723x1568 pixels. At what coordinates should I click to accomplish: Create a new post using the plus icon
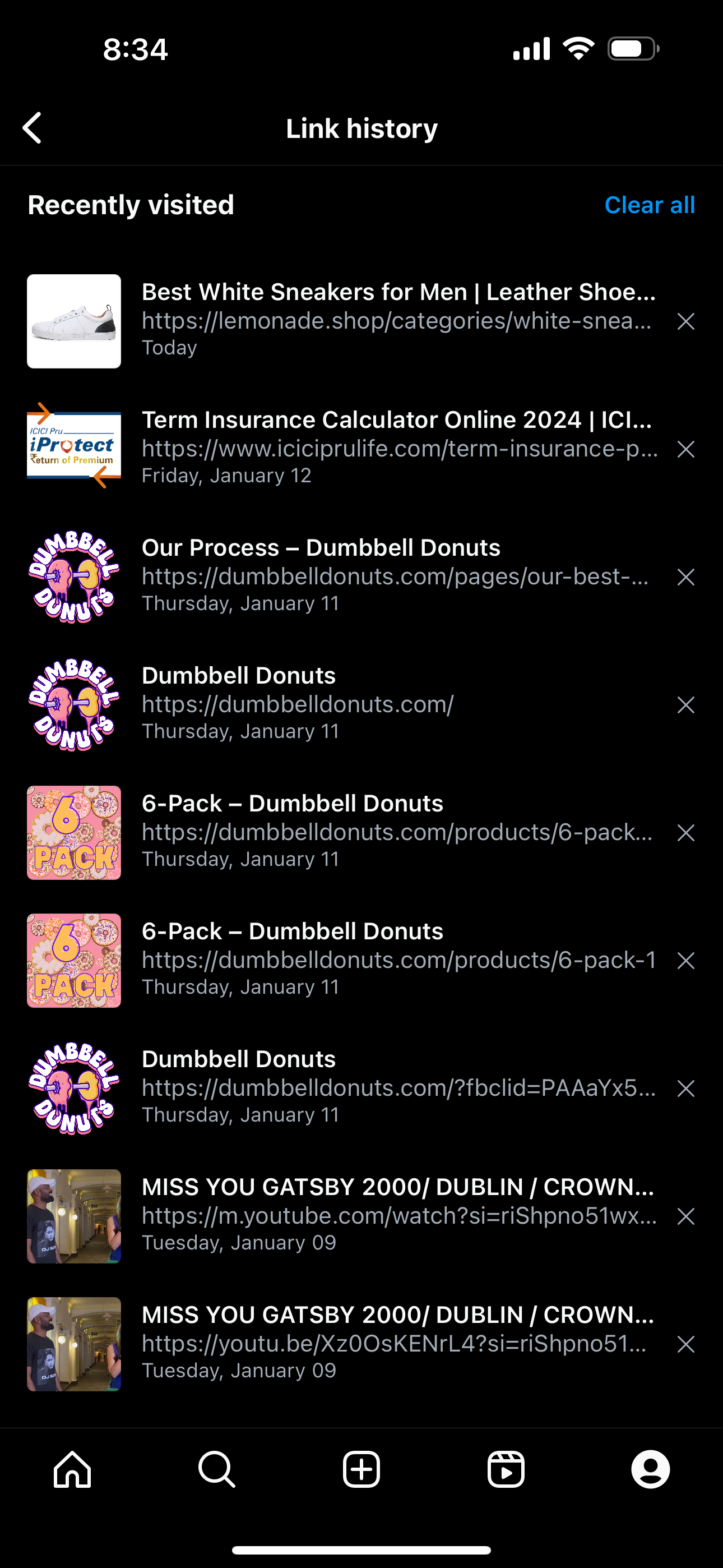click(361, 1469)
